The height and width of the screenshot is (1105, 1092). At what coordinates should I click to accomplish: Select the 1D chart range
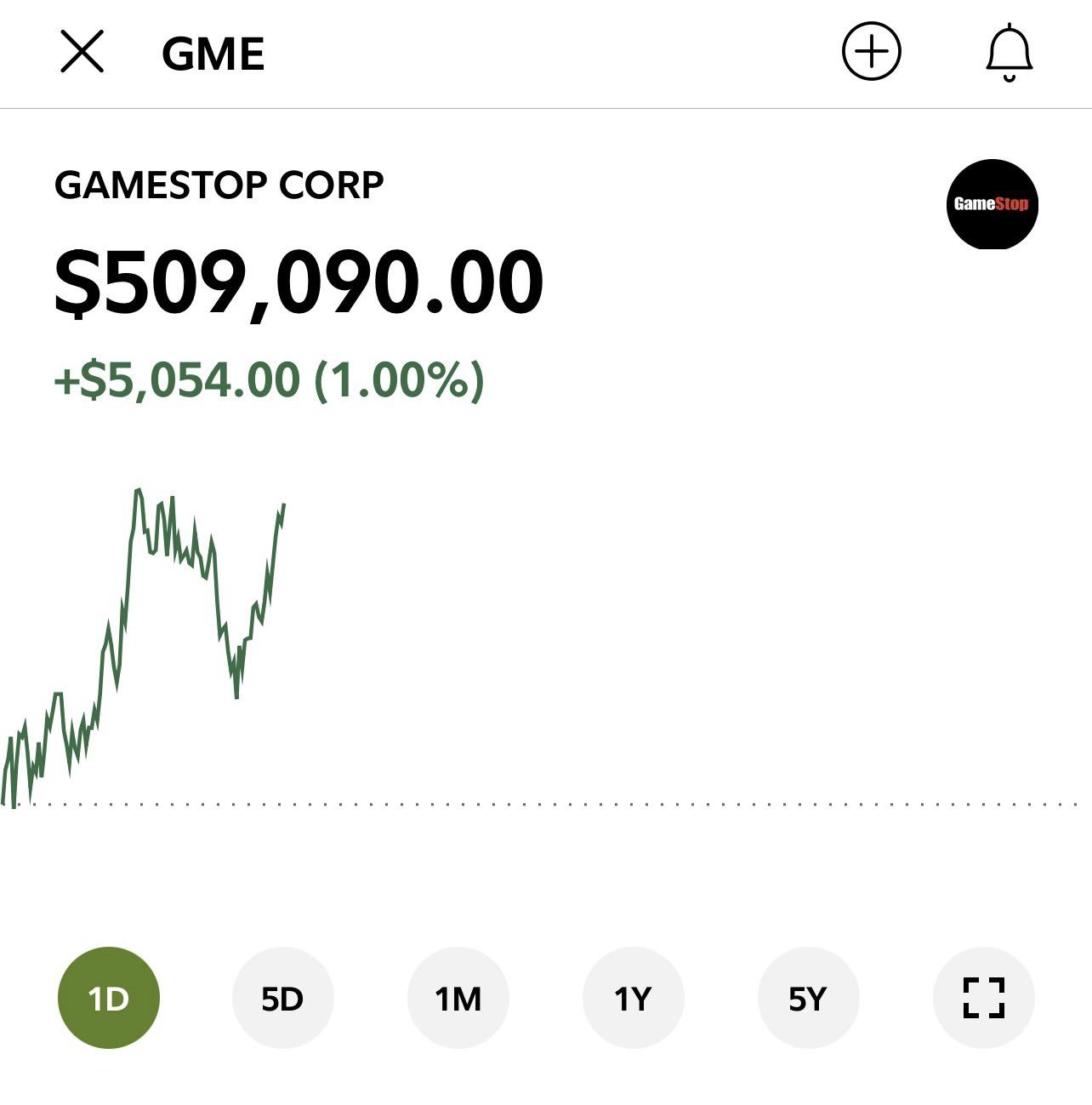tap(109, 998)
